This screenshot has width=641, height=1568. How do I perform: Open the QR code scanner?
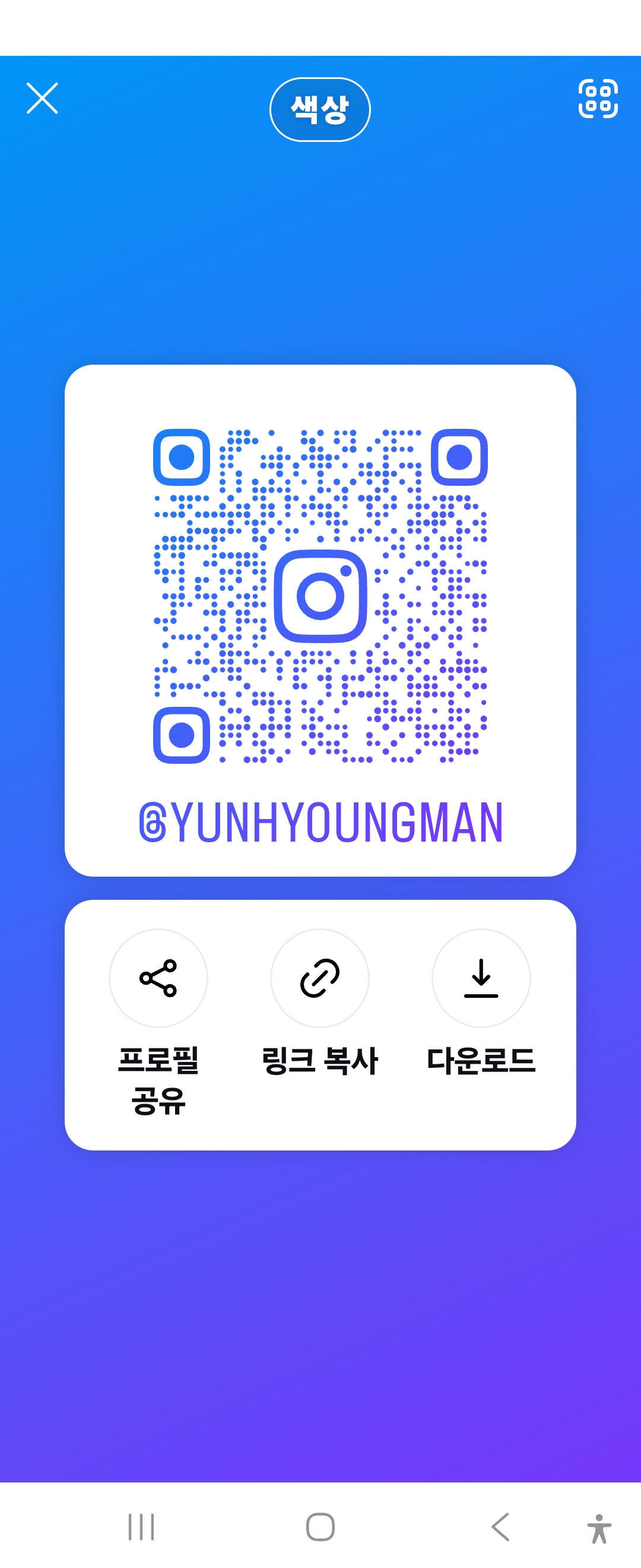(597, 99)
